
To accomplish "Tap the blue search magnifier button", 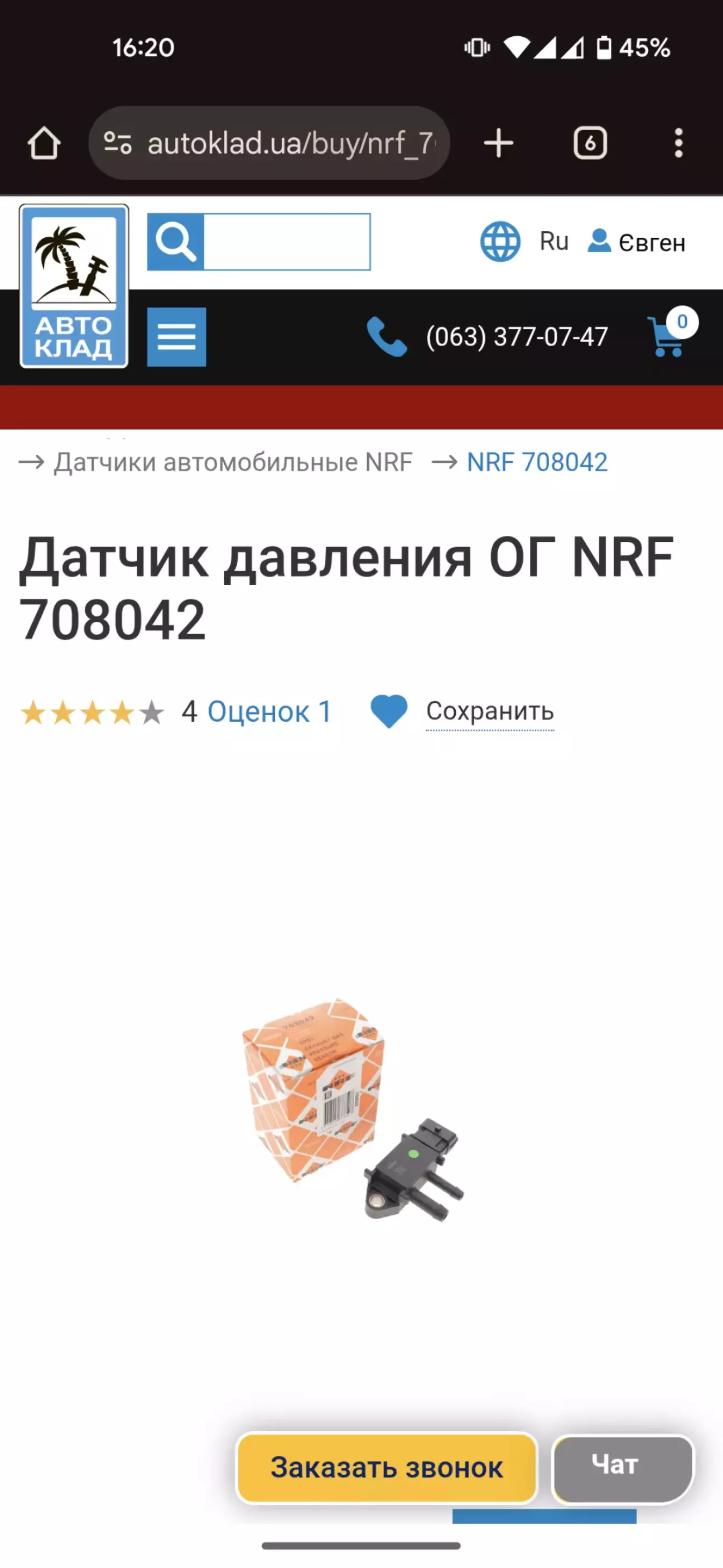I will click(176, 242).
